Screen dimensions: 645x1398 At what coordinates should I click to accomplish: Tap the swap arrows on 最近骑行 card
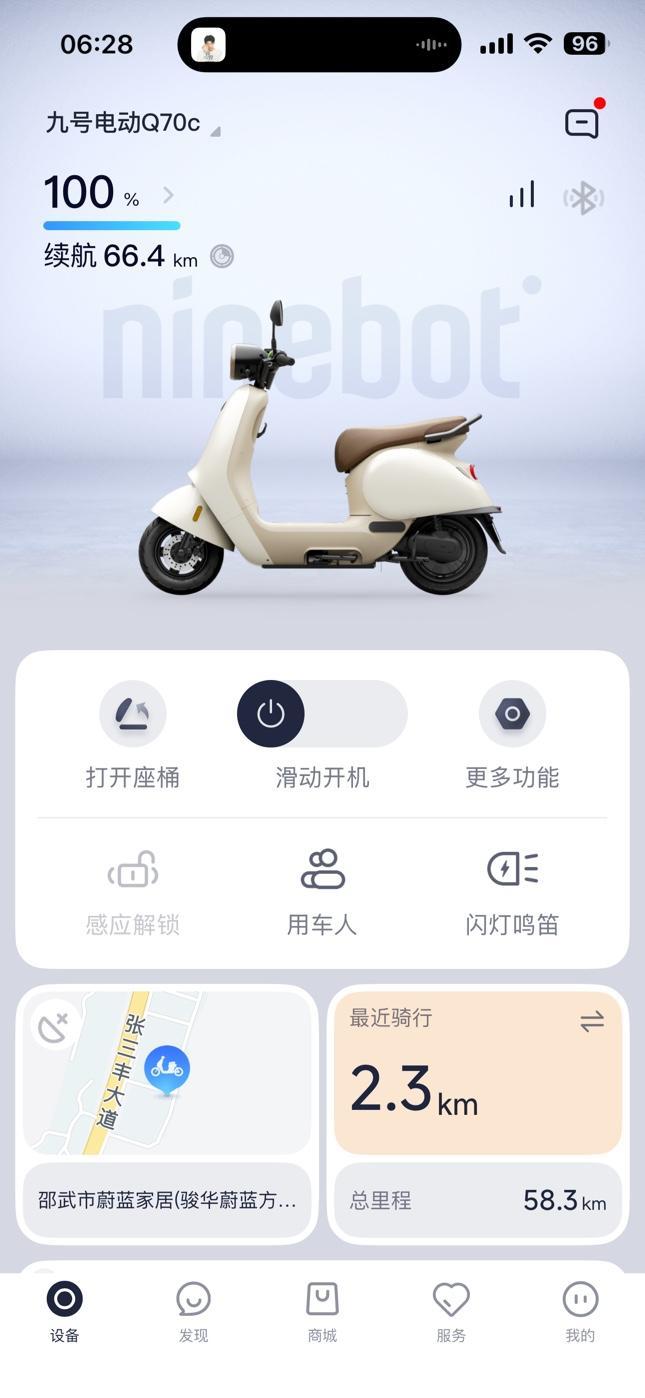tap(592, 1021)
